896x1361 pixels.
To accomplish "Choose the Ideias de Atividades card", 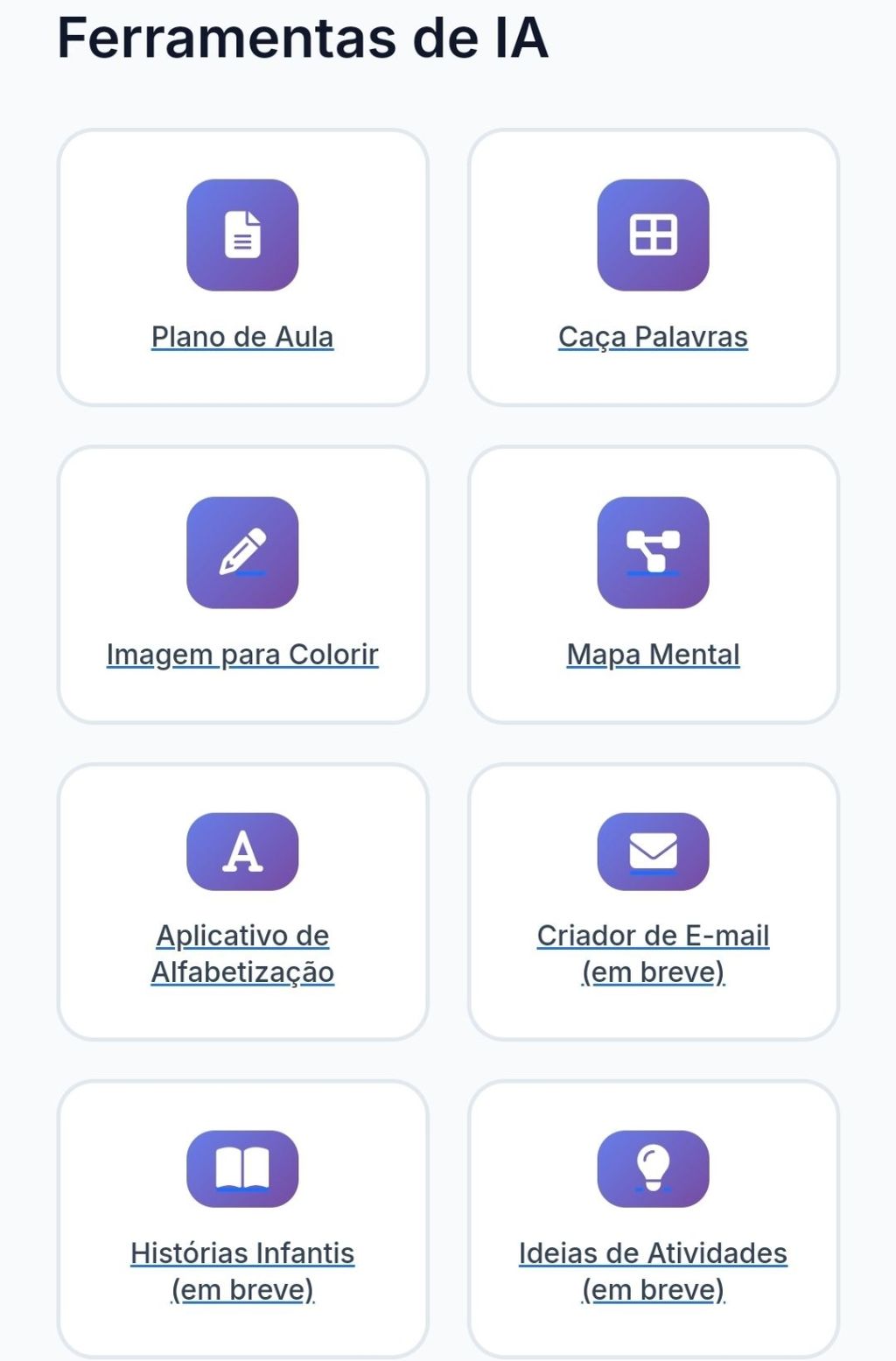I will coord(653,1271).
